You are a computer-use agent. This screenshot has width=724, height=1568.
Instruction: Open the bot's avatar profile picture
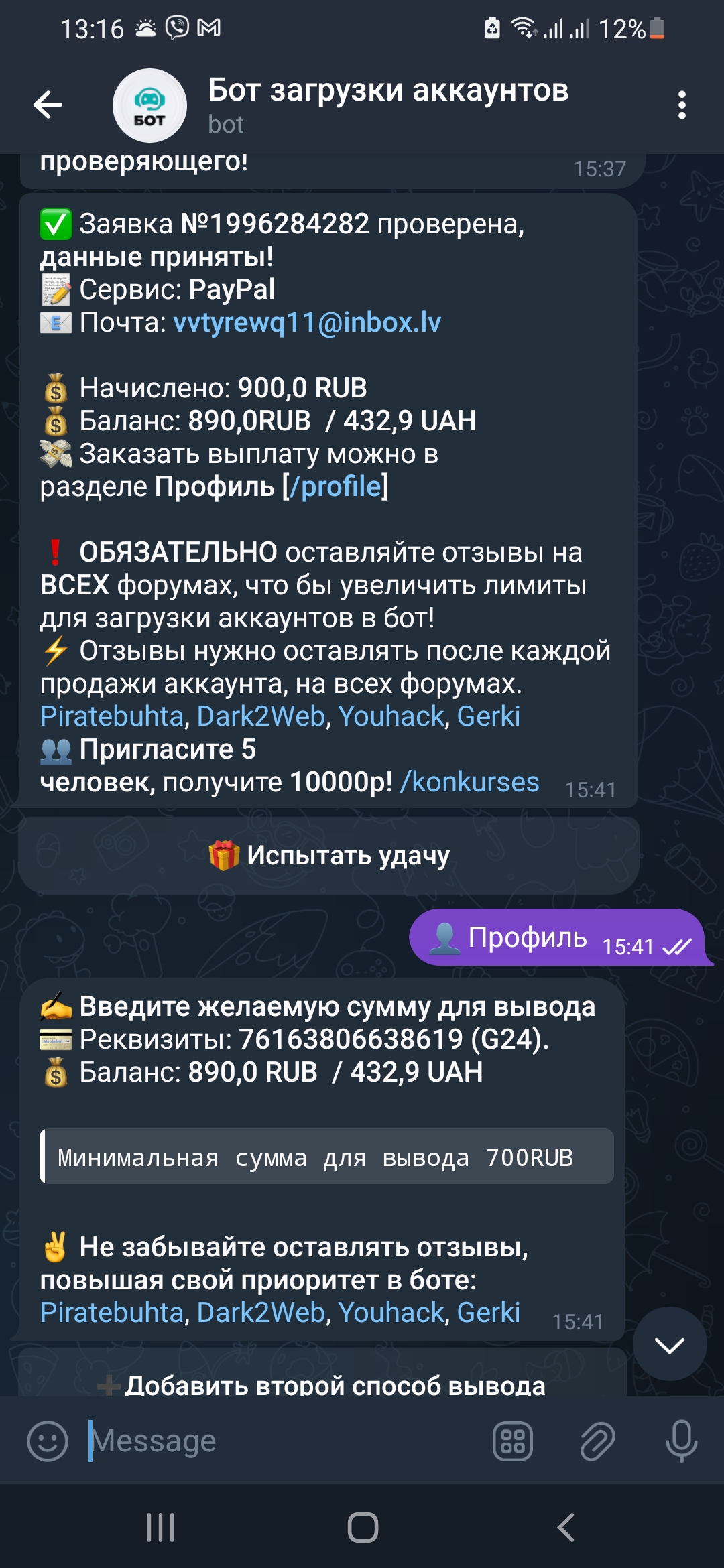(x=149, y=105)
